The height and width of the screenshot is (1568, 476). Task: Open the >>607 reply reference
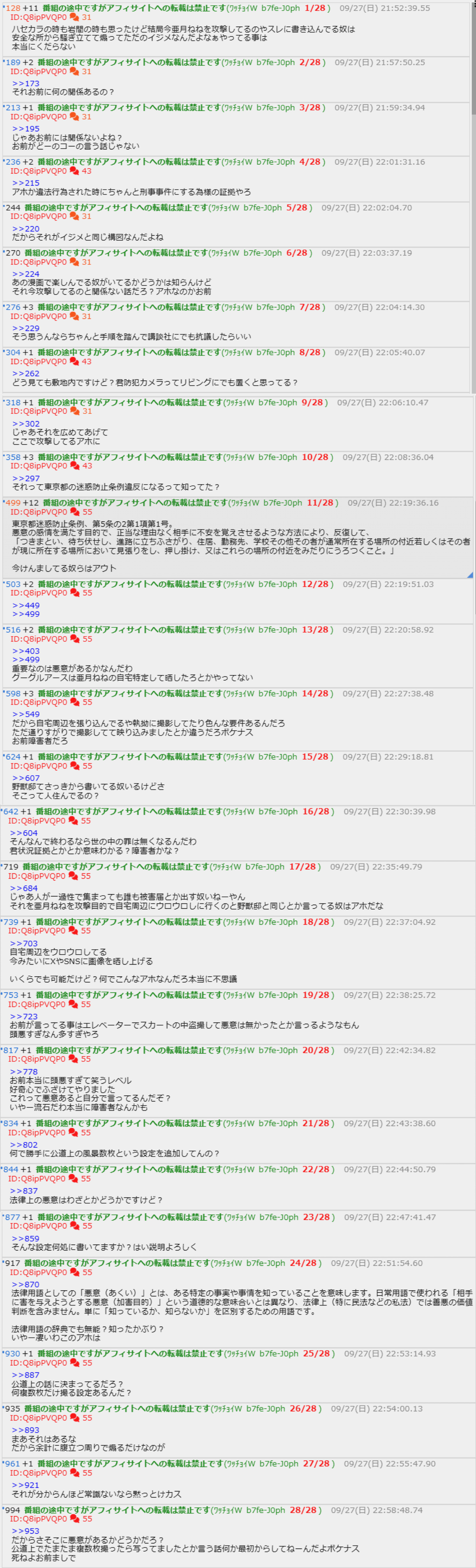[26, 778]
